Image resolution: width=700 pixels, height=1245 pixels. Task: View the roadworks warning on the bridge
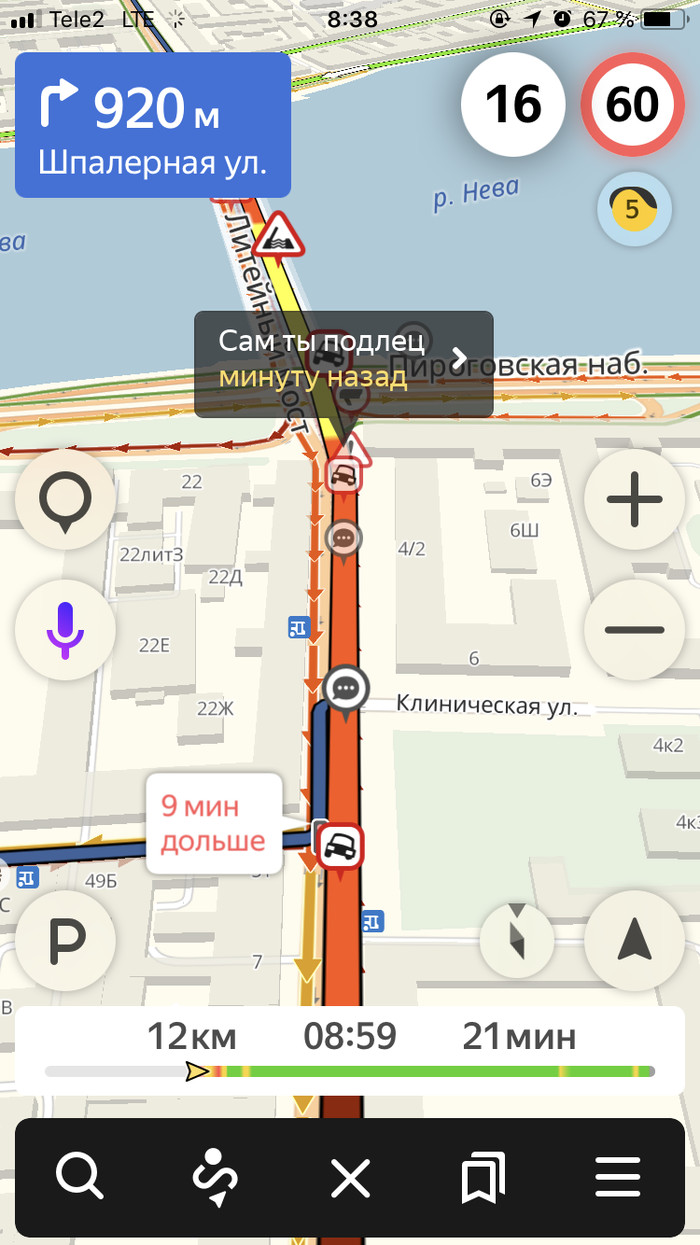coord(276,238)
